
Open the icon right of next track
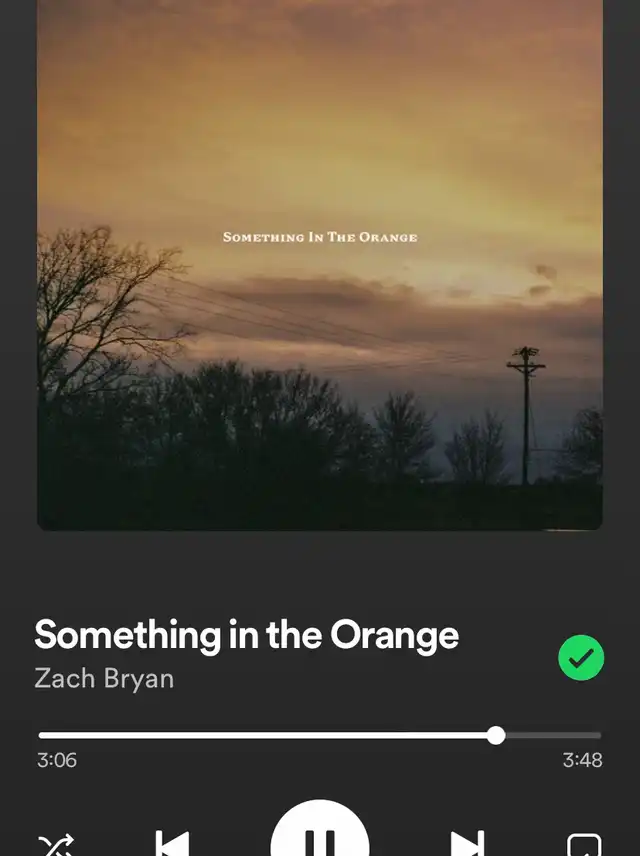coord(584,845)
